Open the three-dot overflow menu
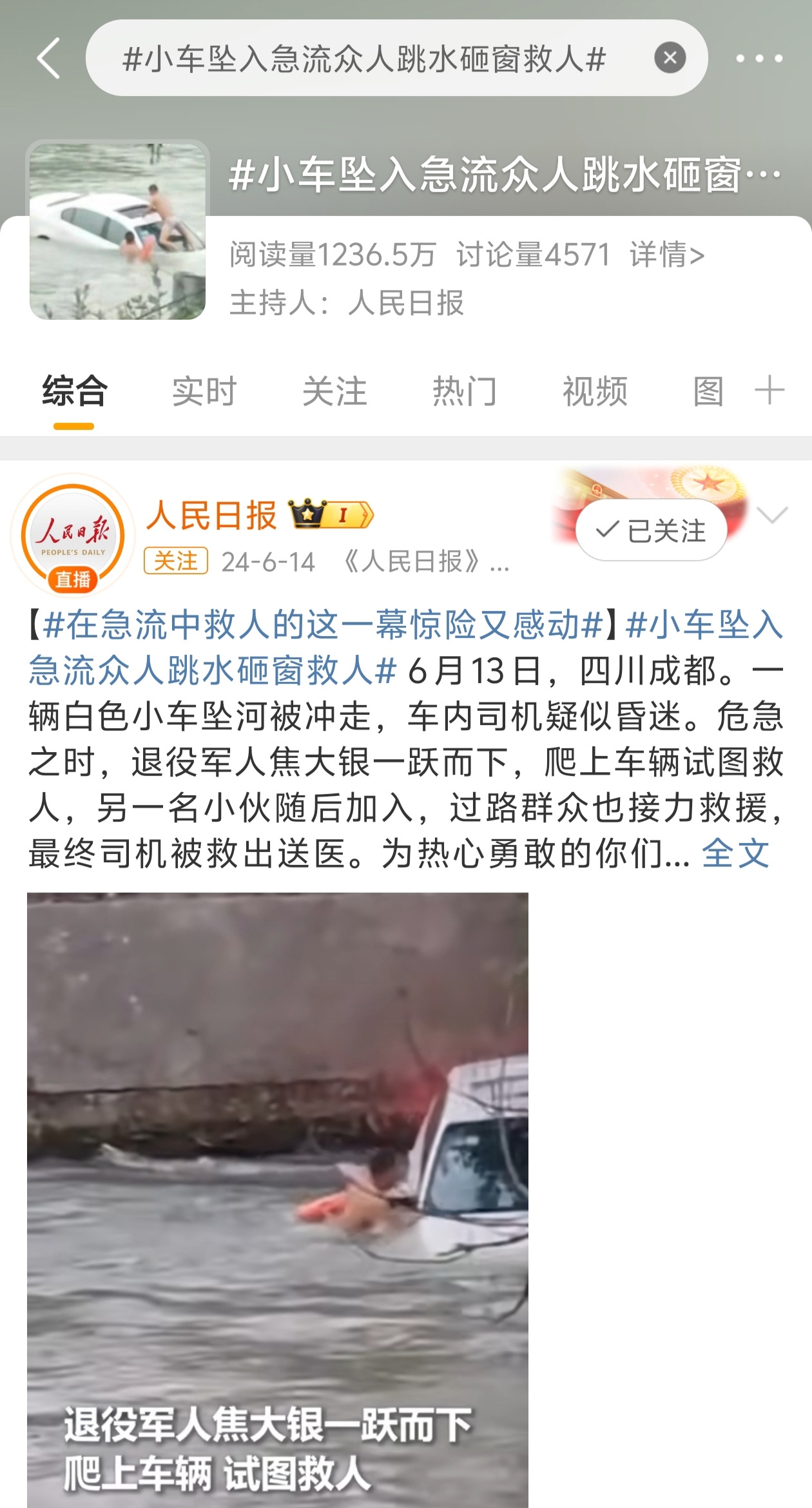The image size is (812, 1508). 759,59
